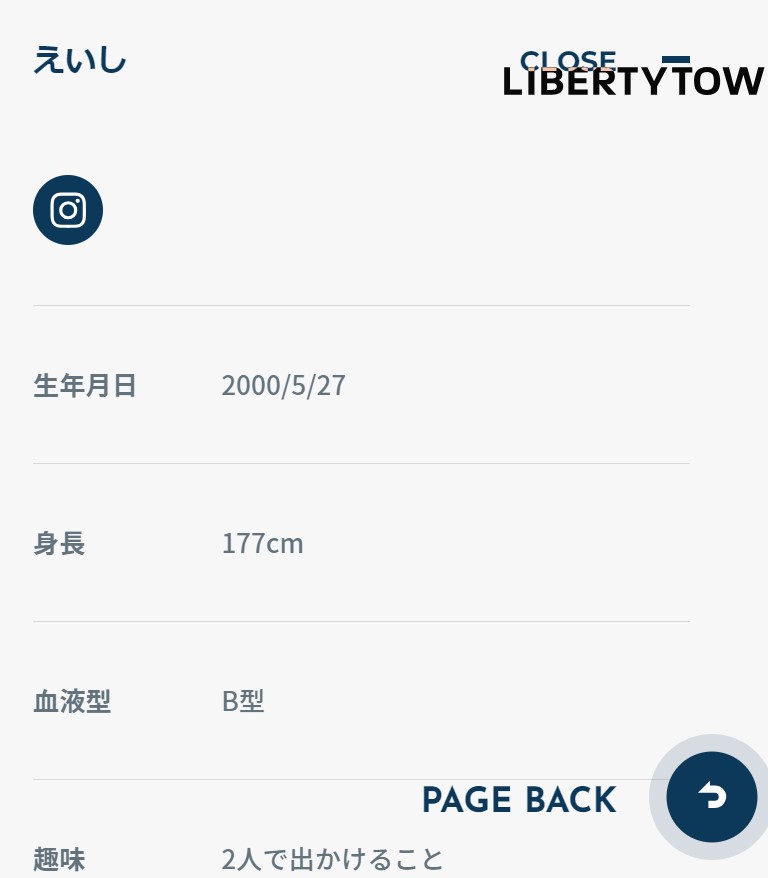Select the height value 177cm

pos(262,543)
